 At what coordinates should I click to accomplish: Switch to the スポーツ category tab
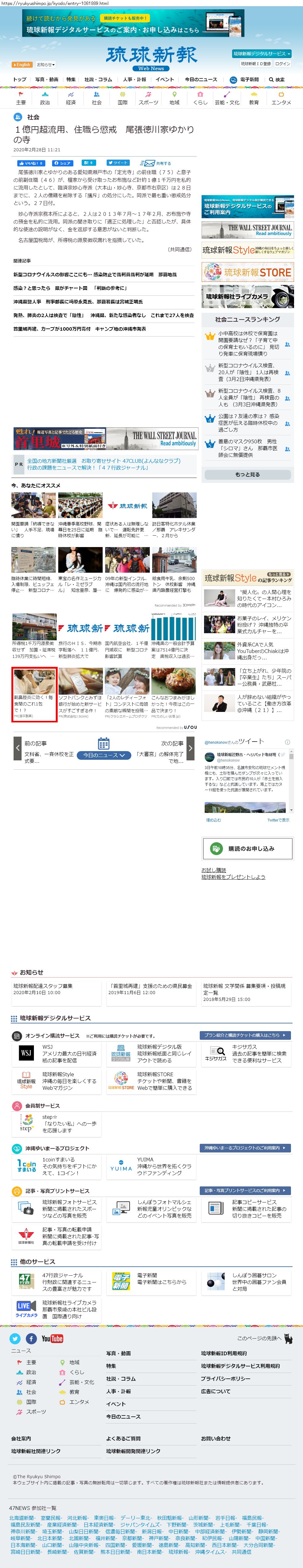click(148, 98)
